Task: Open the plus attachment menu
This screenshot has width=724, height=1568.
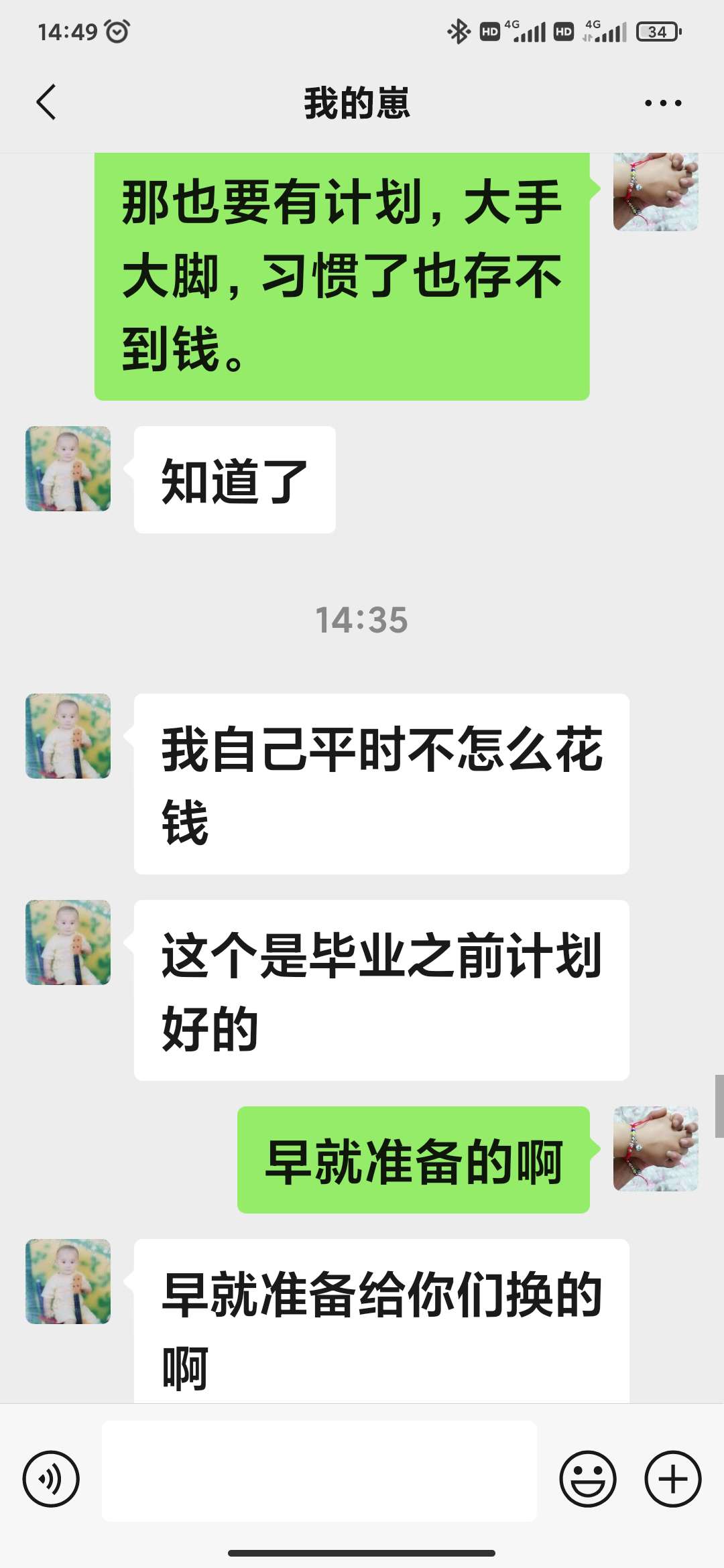Action: [x=672, y=1479]
